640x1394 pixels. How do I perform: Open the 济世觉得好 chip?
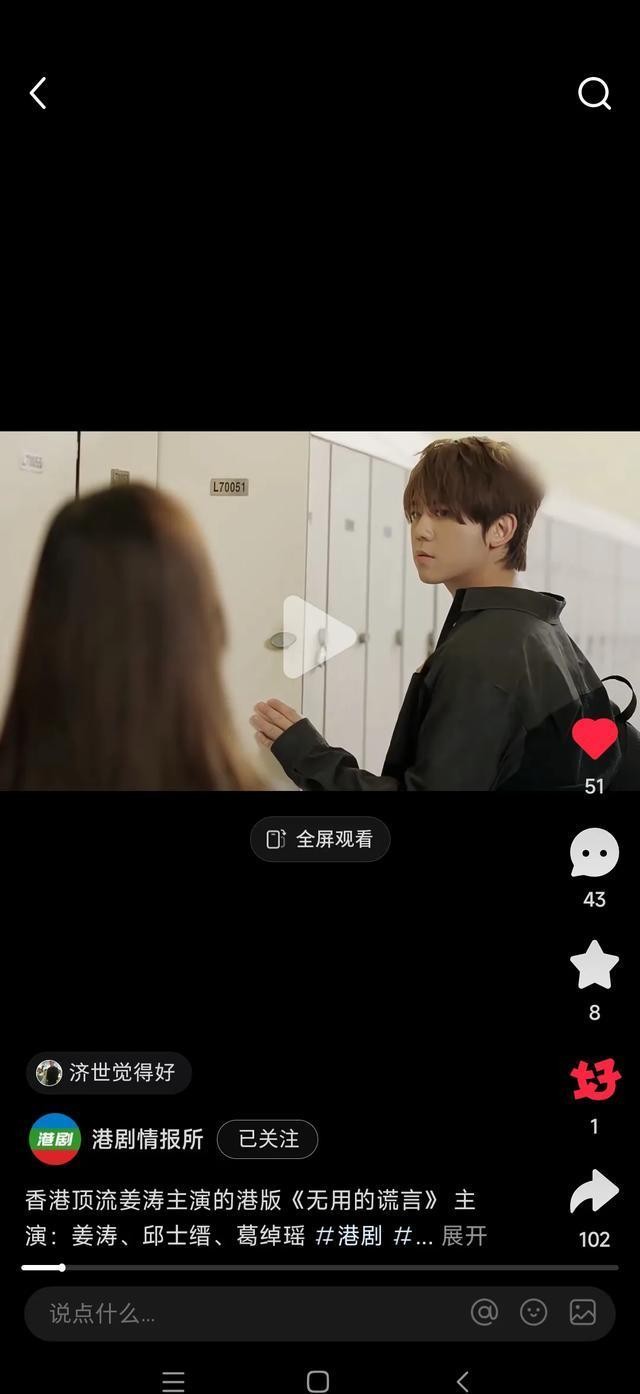click(108, 1073)
